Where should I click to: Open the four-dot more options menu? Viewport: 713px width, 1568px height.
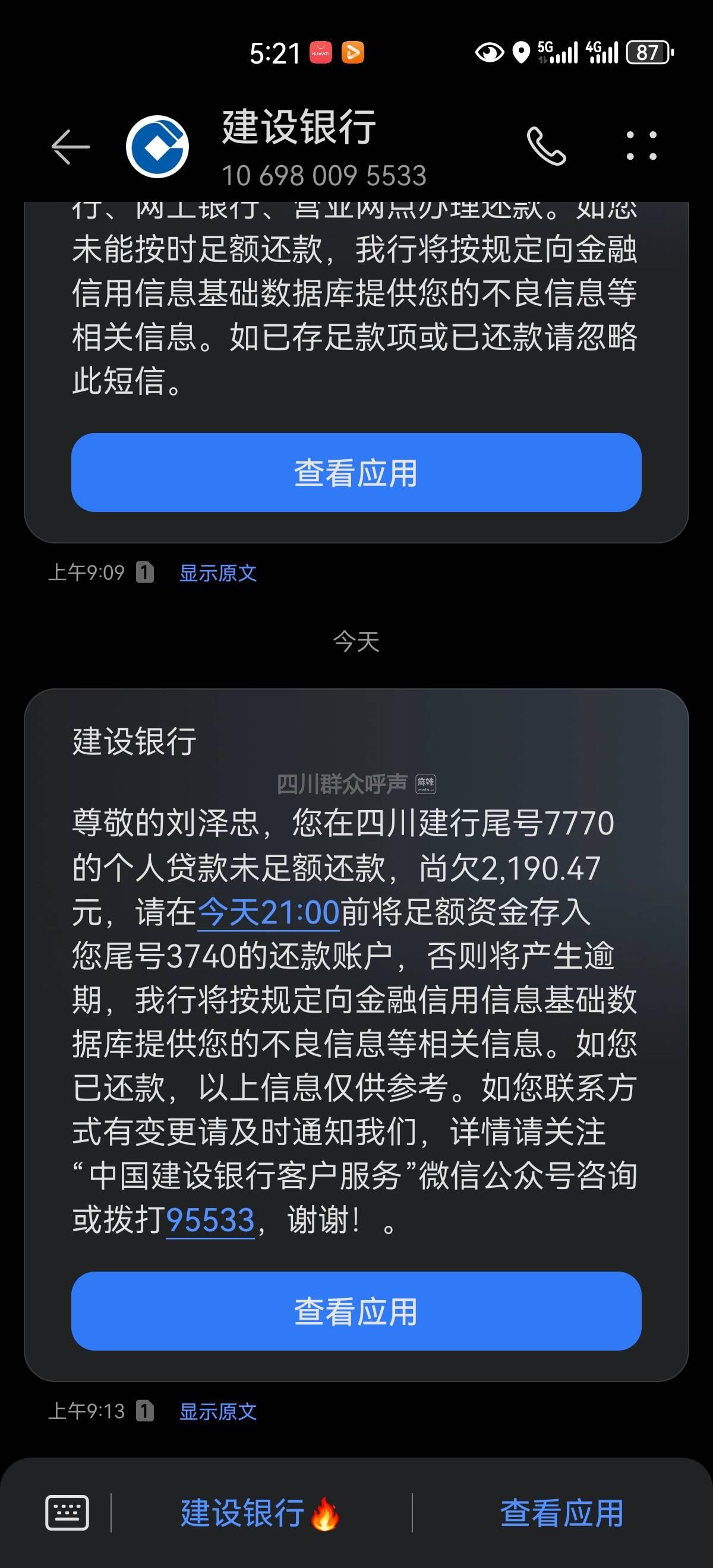click(641, 146)
